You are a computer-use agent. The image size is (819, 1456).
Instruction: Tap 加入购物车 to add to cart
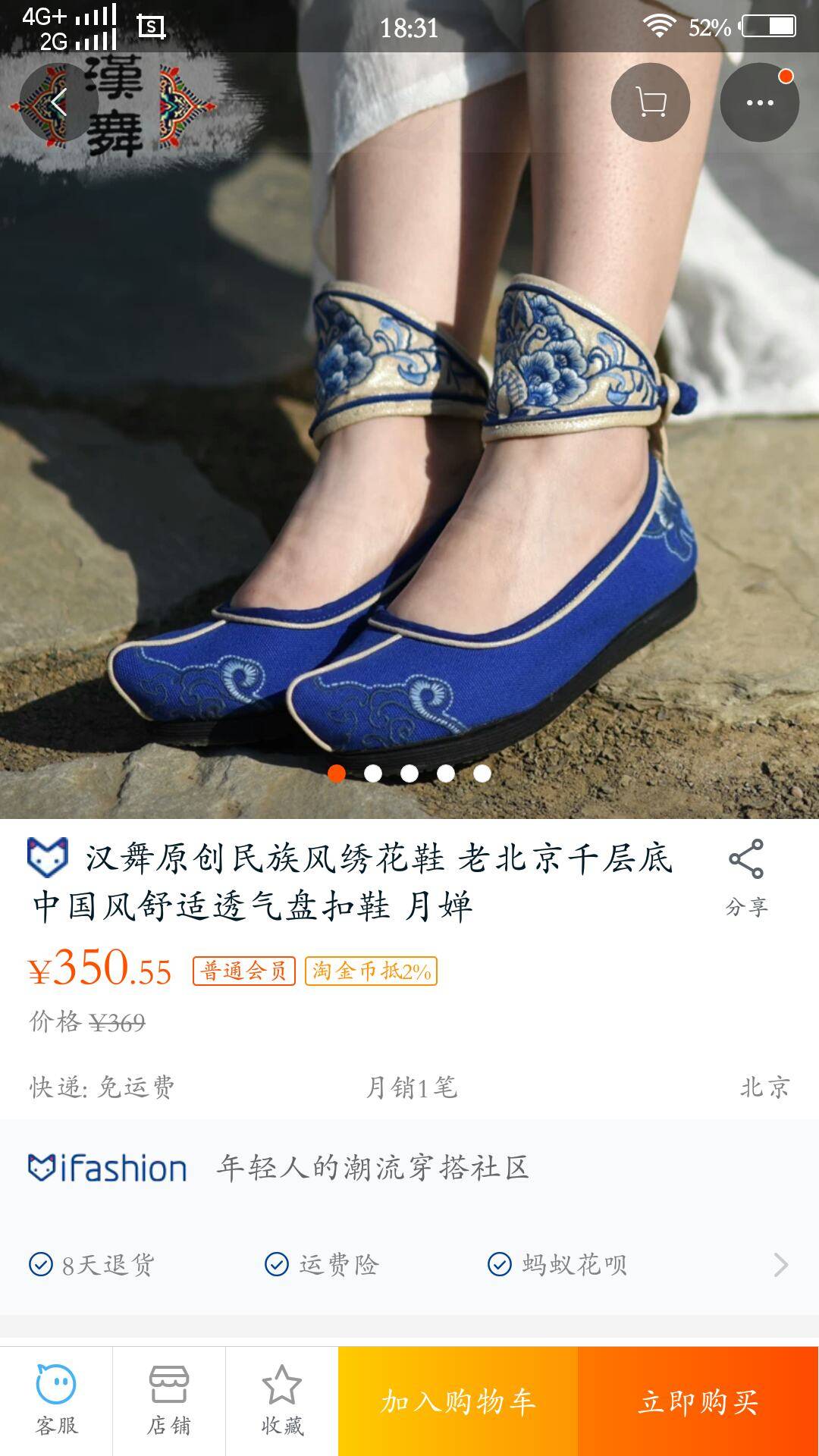point(458,1401)
